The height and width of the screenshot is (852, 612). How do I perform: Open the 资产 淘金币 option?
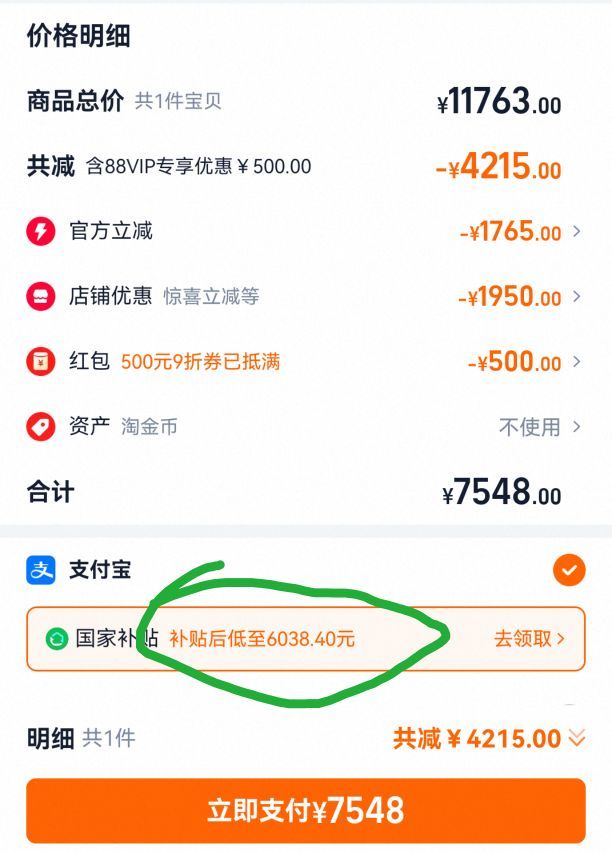tap(541, 427)
